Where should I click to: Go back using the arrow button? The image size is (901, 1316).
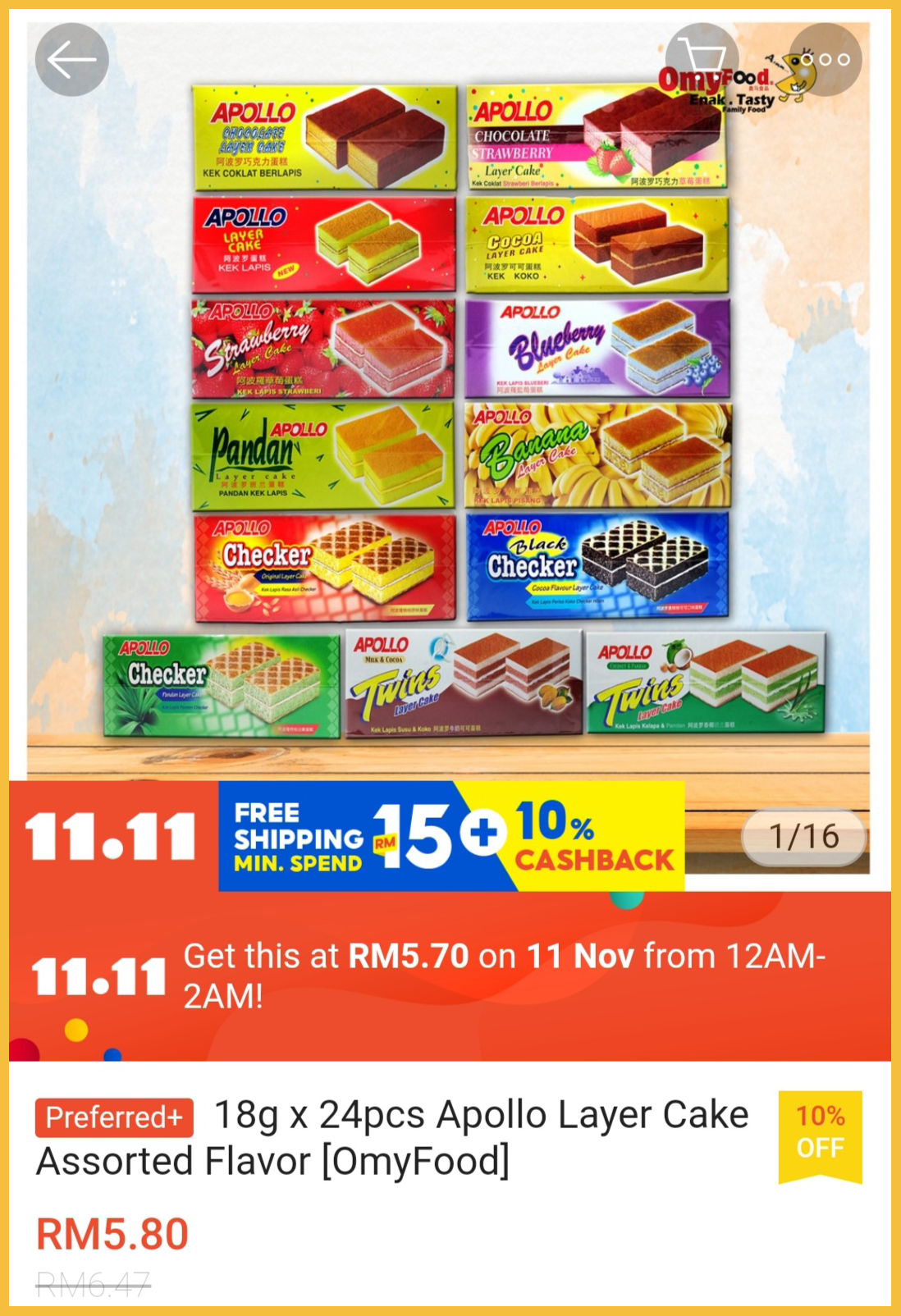72,60
